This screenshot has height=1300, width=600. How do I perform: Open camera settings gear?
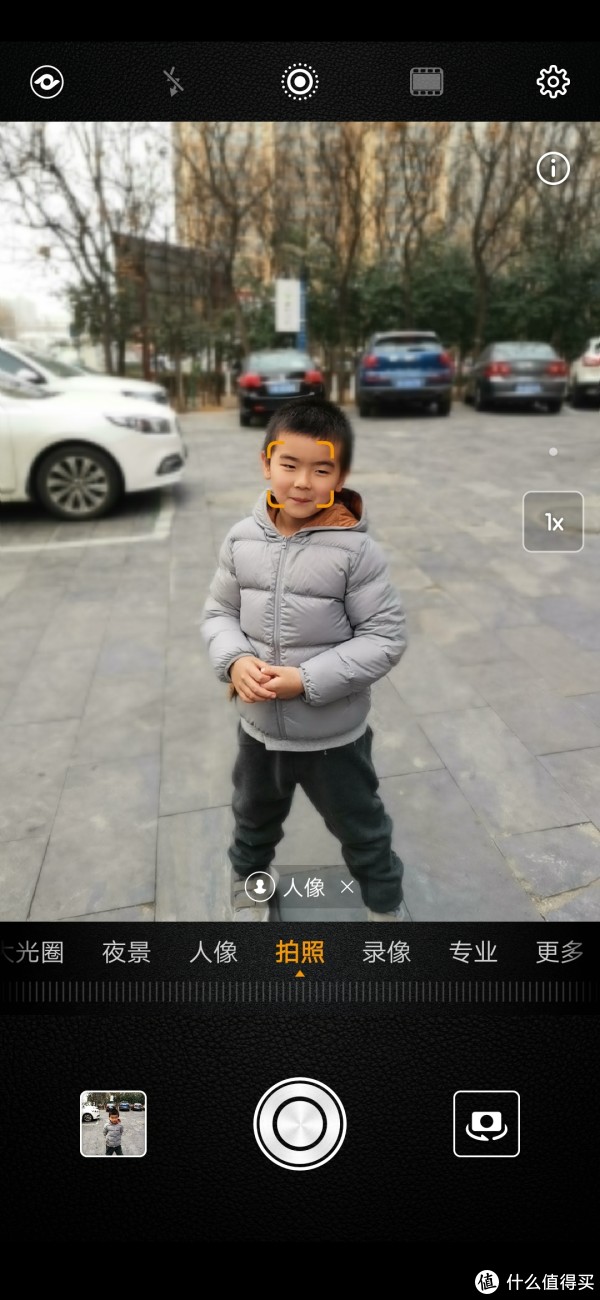pyautogui.click(x=553, y=82)
